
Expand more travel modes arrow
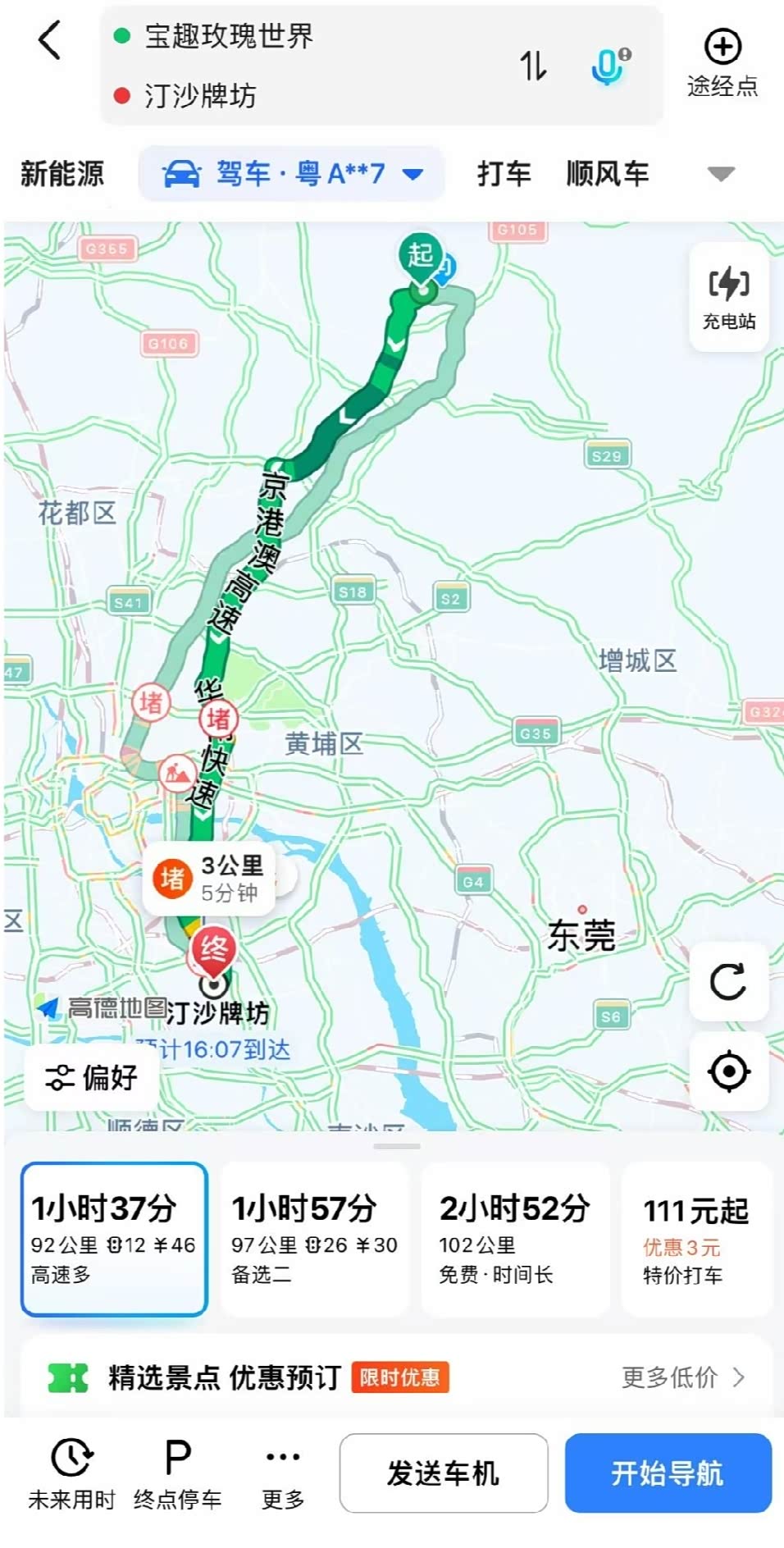(x=721, y=174)
